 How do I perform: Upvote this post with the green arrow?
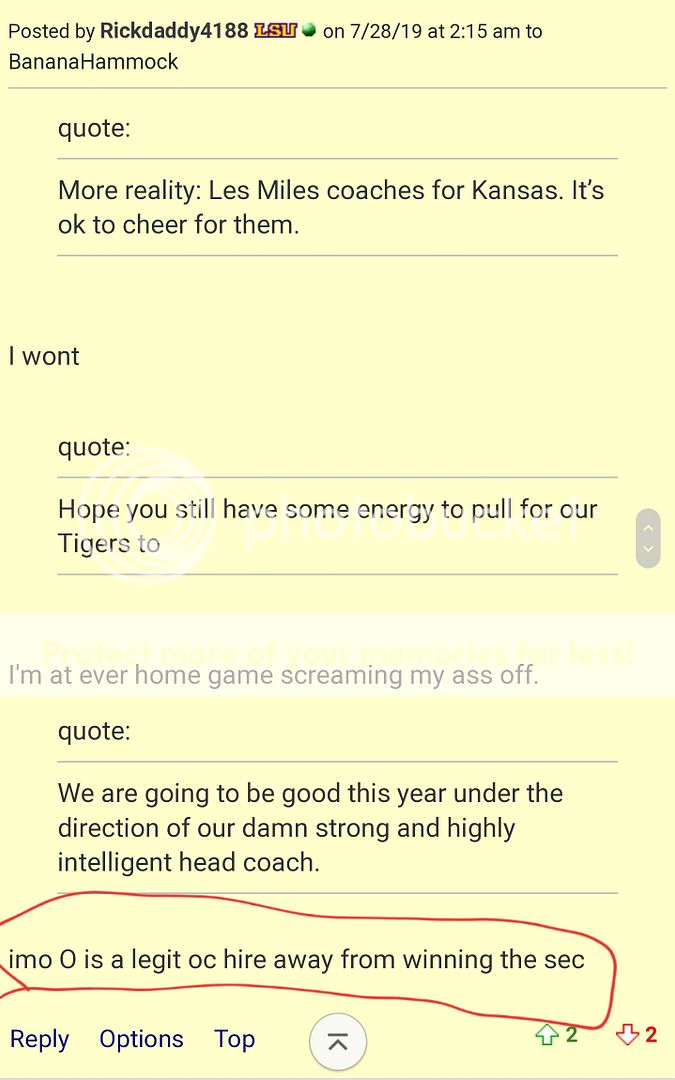click(x=547, y=1036)
